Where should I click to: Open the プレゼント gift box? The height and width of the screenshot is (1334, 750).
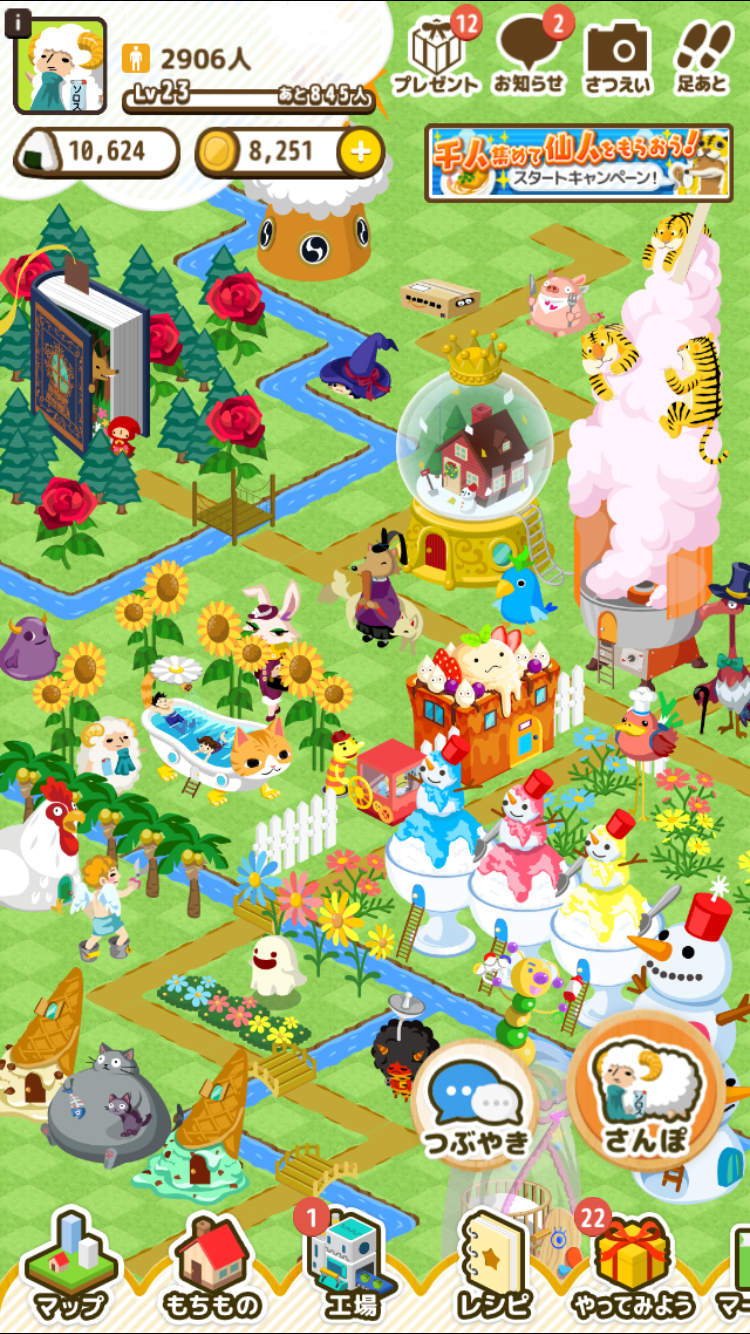[435, 56]
